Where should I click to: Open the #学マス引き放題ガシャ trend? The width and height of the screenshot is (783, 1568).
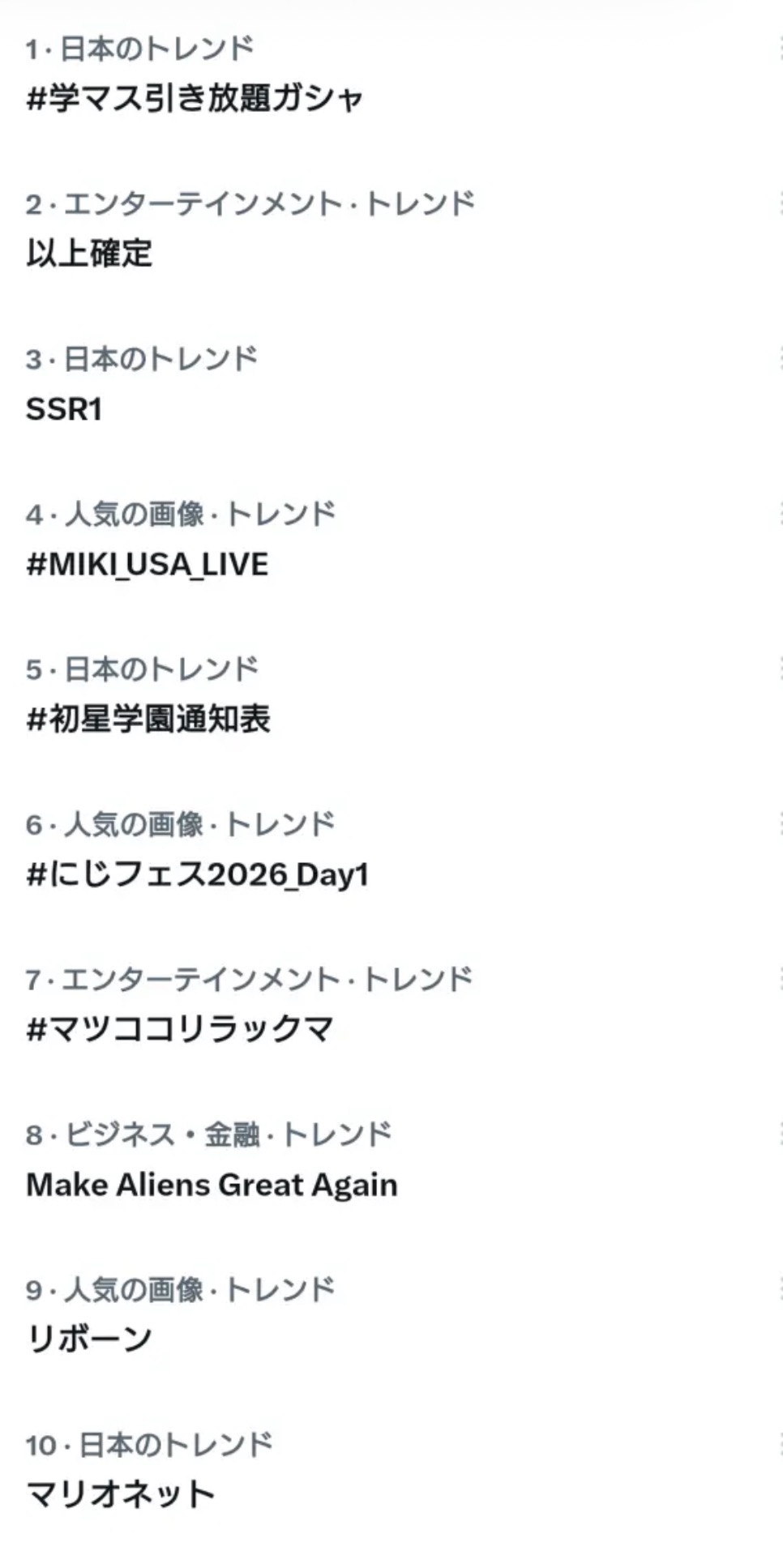tap(195, 99)
